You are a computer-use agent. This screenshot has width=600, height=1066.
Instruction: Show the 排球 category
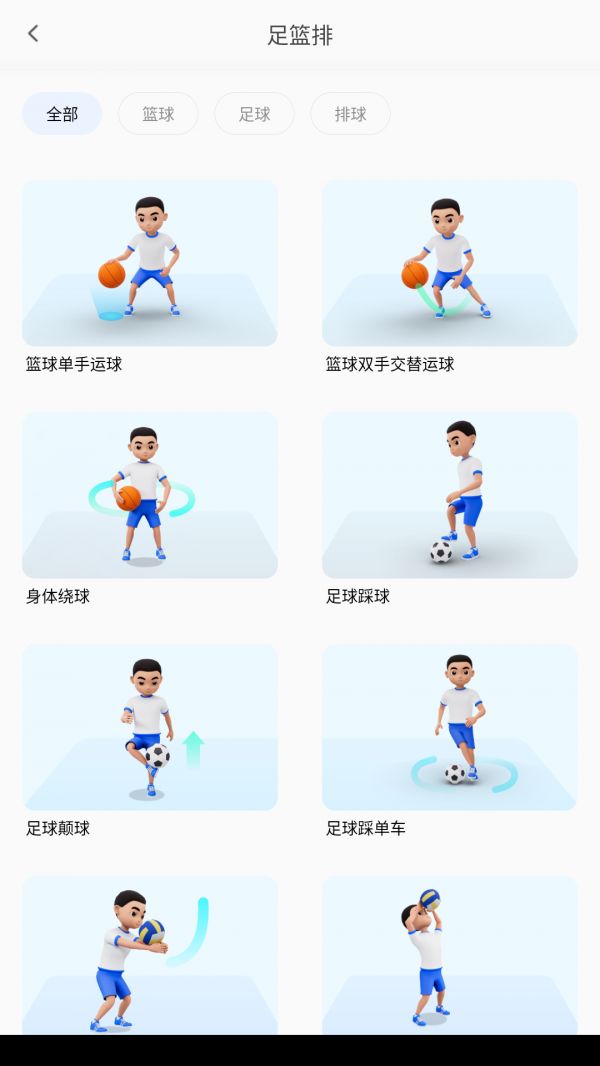[350, 114]
